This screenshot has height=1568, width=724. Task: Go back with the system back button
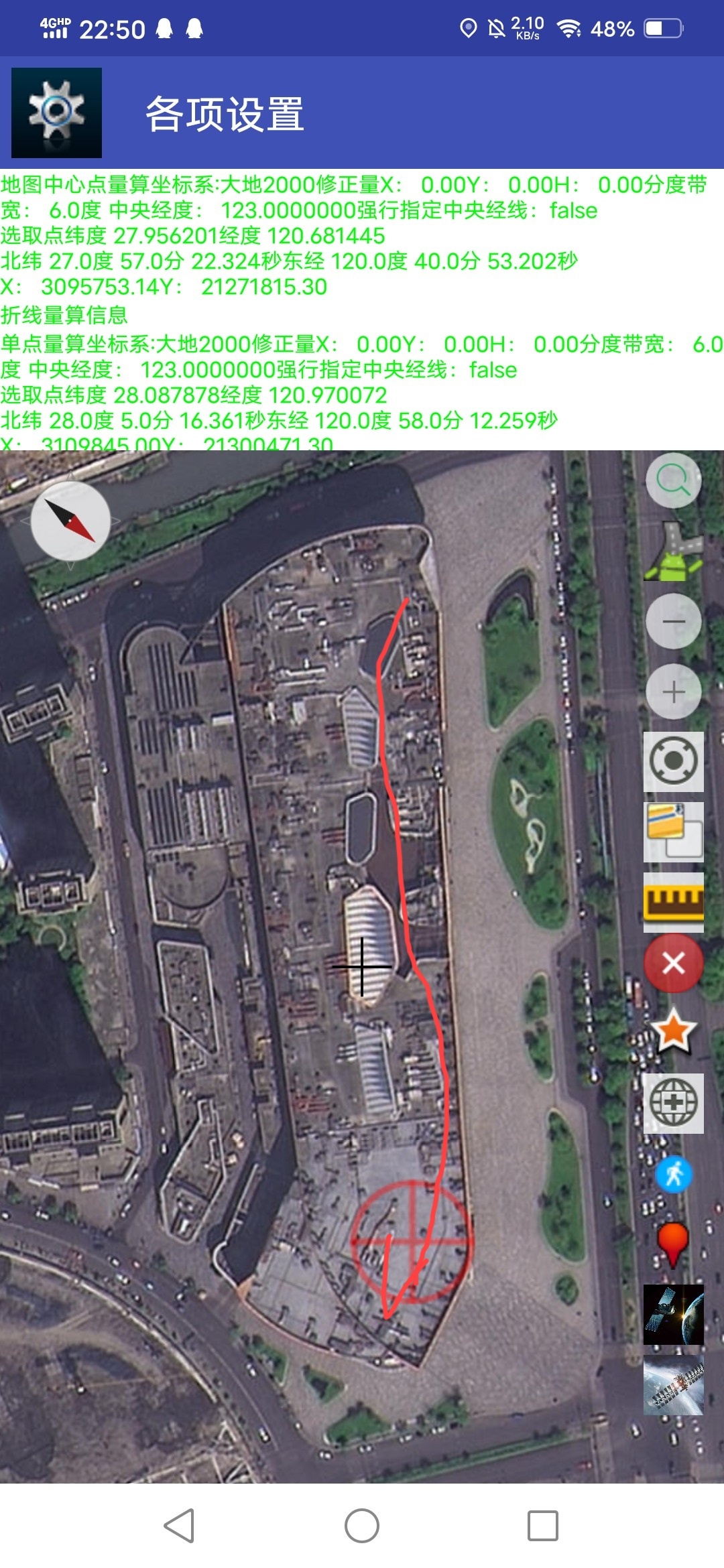click(180, 1526)
